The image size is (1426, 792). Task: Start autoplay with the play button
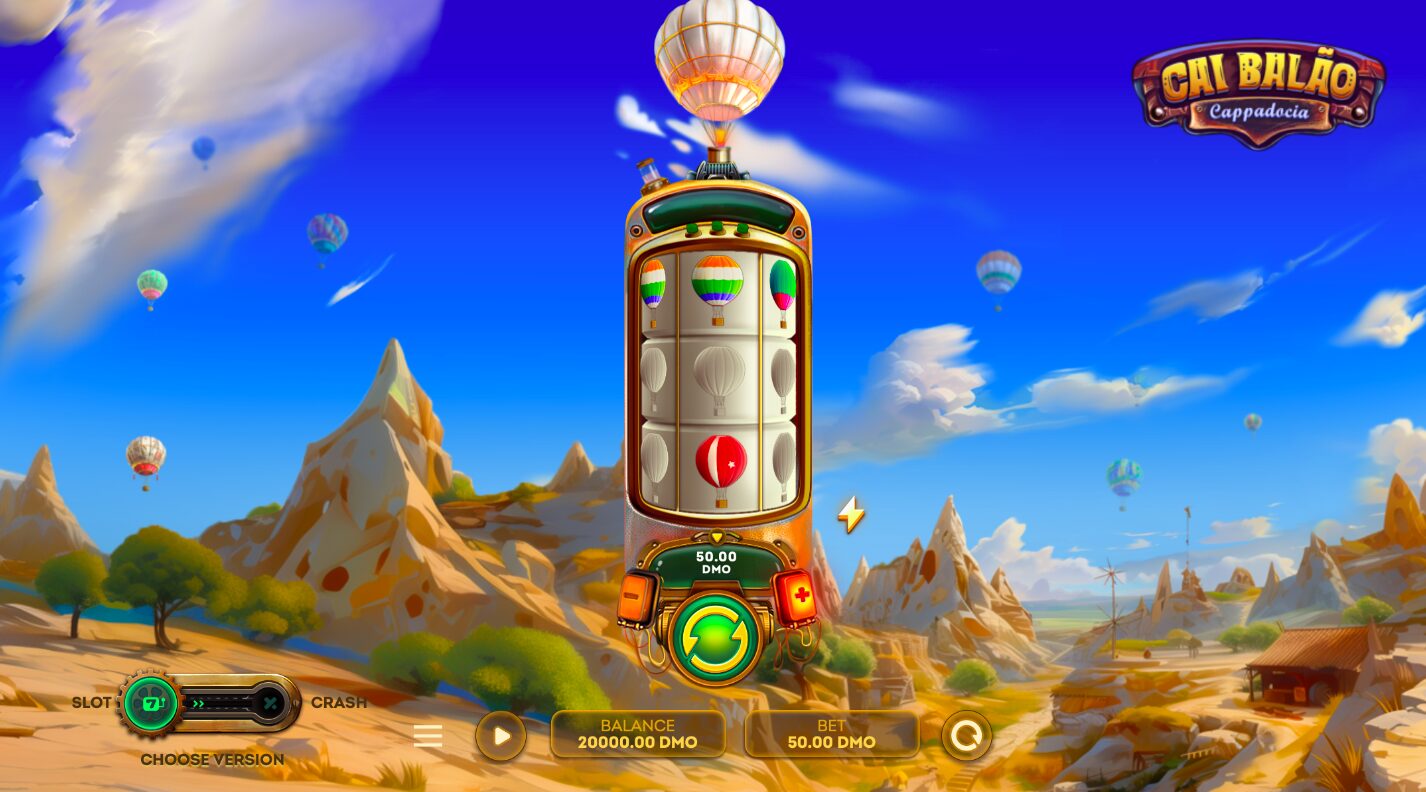coord(501,736)
